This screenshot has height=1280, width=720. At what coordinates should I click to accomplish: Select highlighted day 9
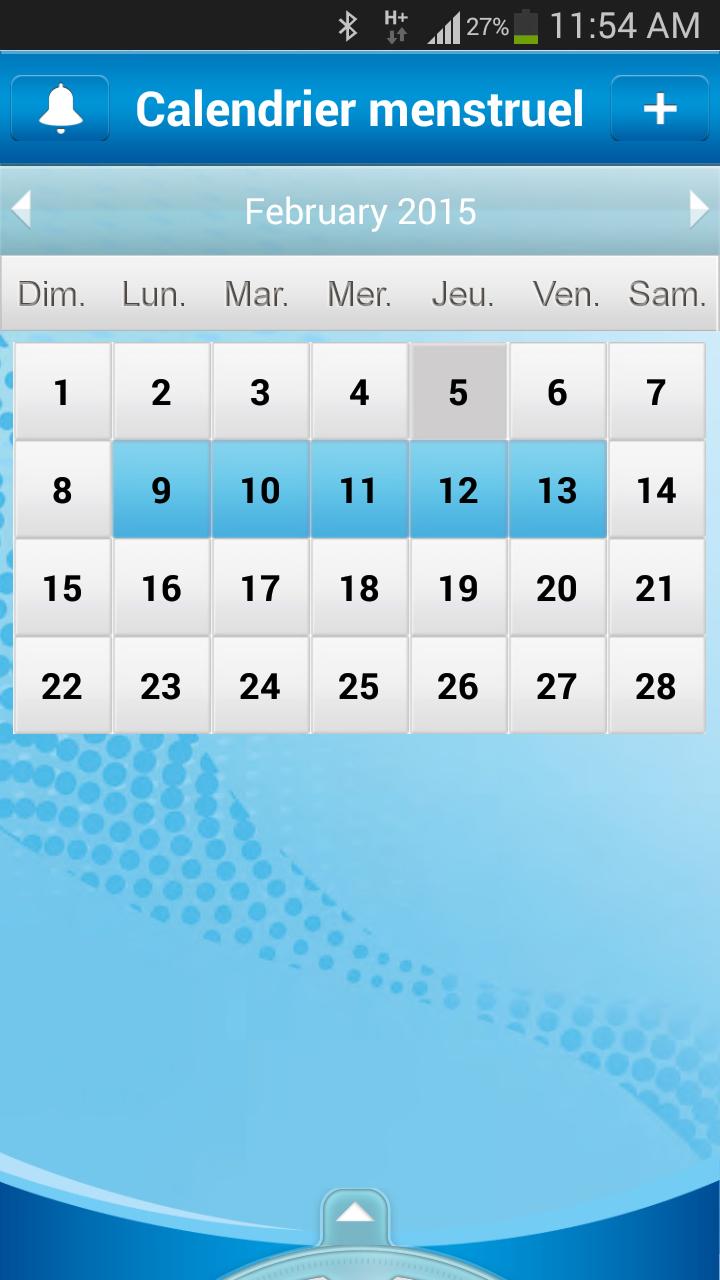161,490
